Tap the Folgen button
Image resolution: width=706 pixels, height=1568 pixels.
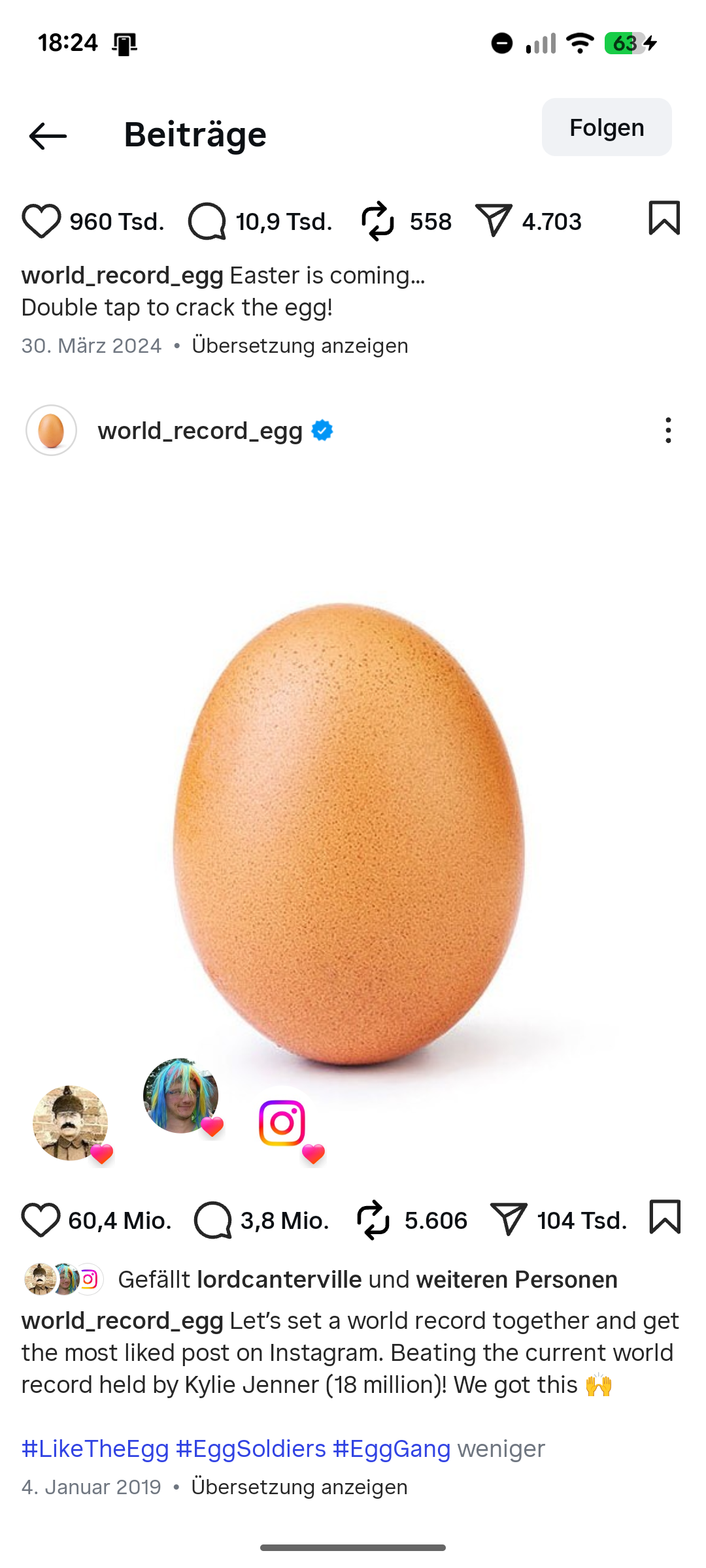click(606, 127)
